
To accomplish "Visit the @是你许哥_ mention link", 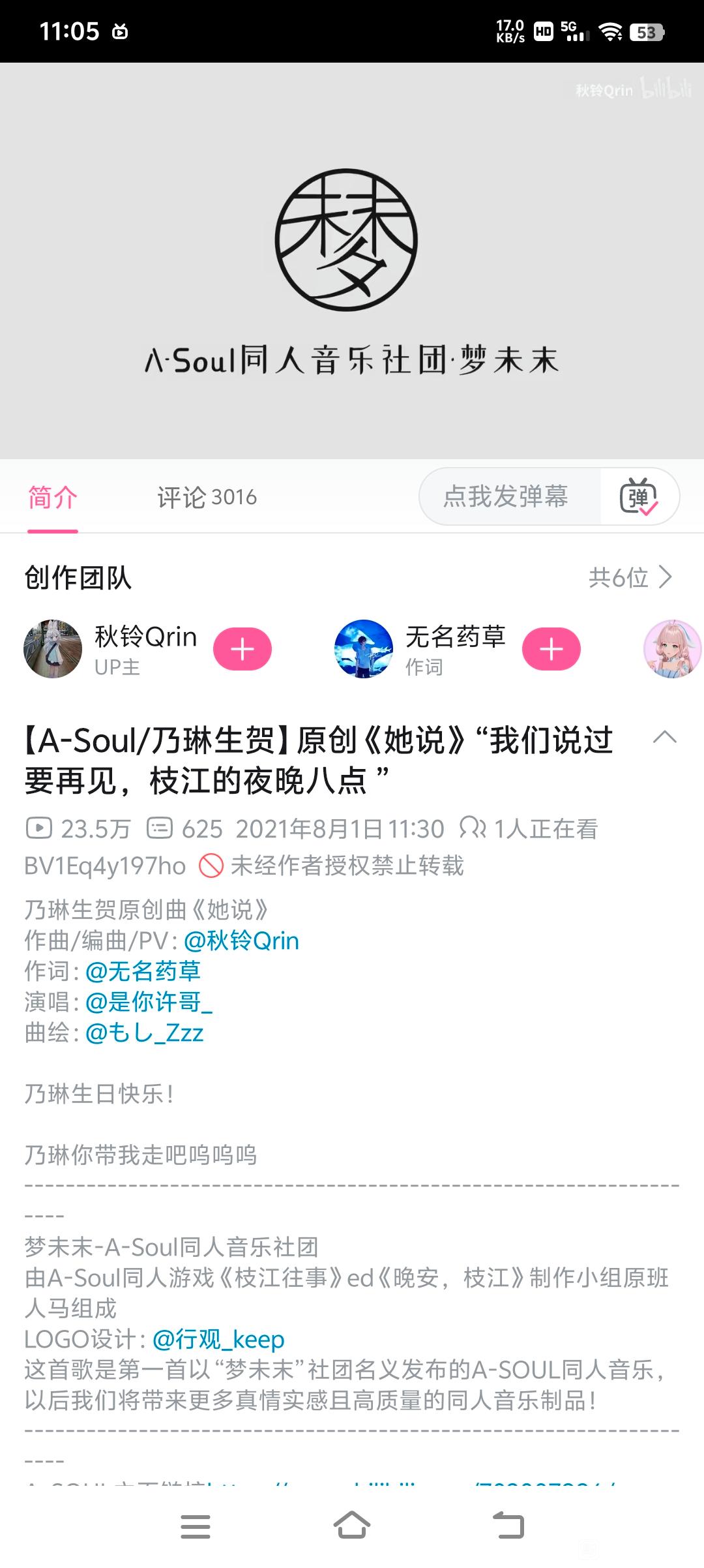I will tap(149, 1002).
